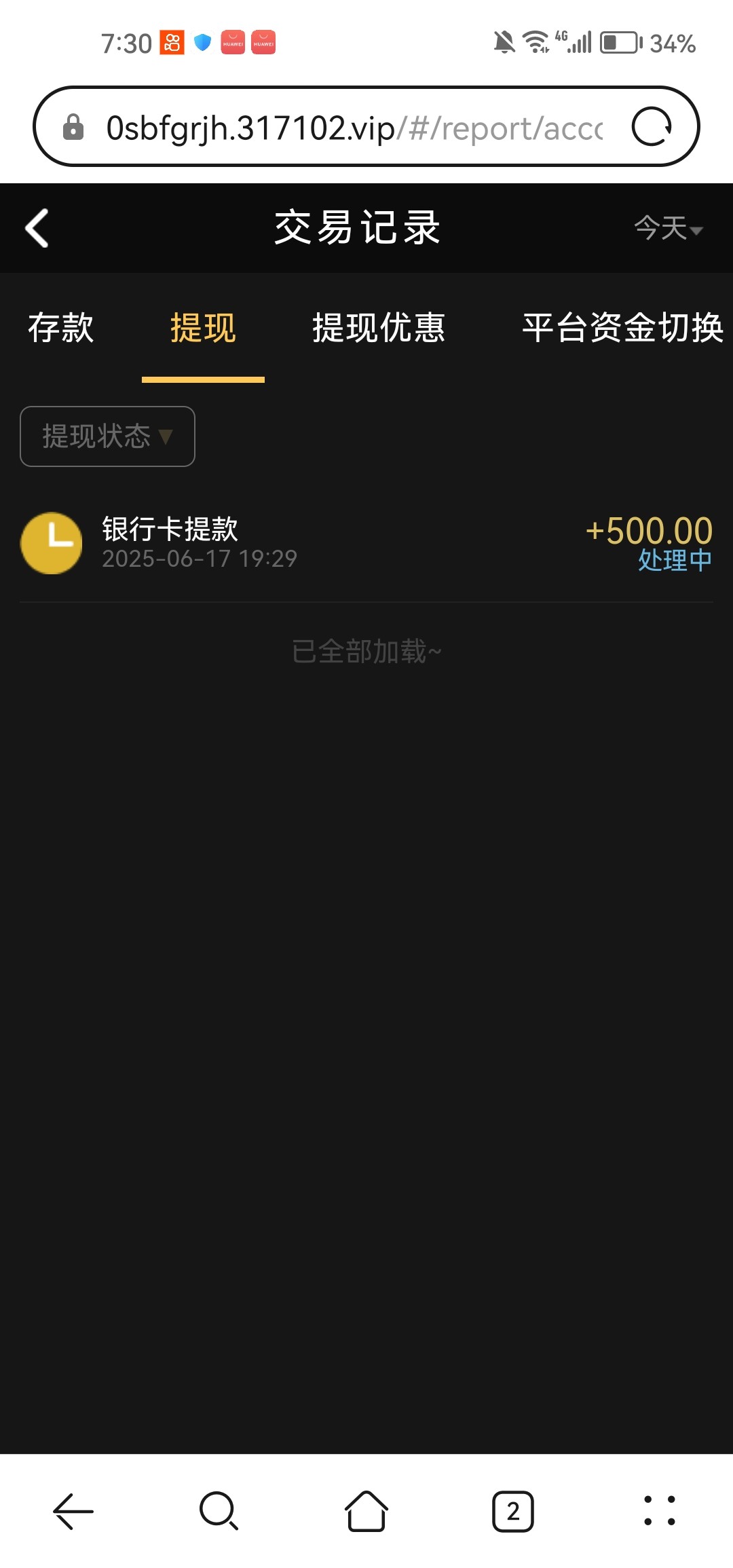The width and height of the screenshot is (733, 1568).
Task: Tap the Kuaishou icon in the status bar
Action: point(172,43)
